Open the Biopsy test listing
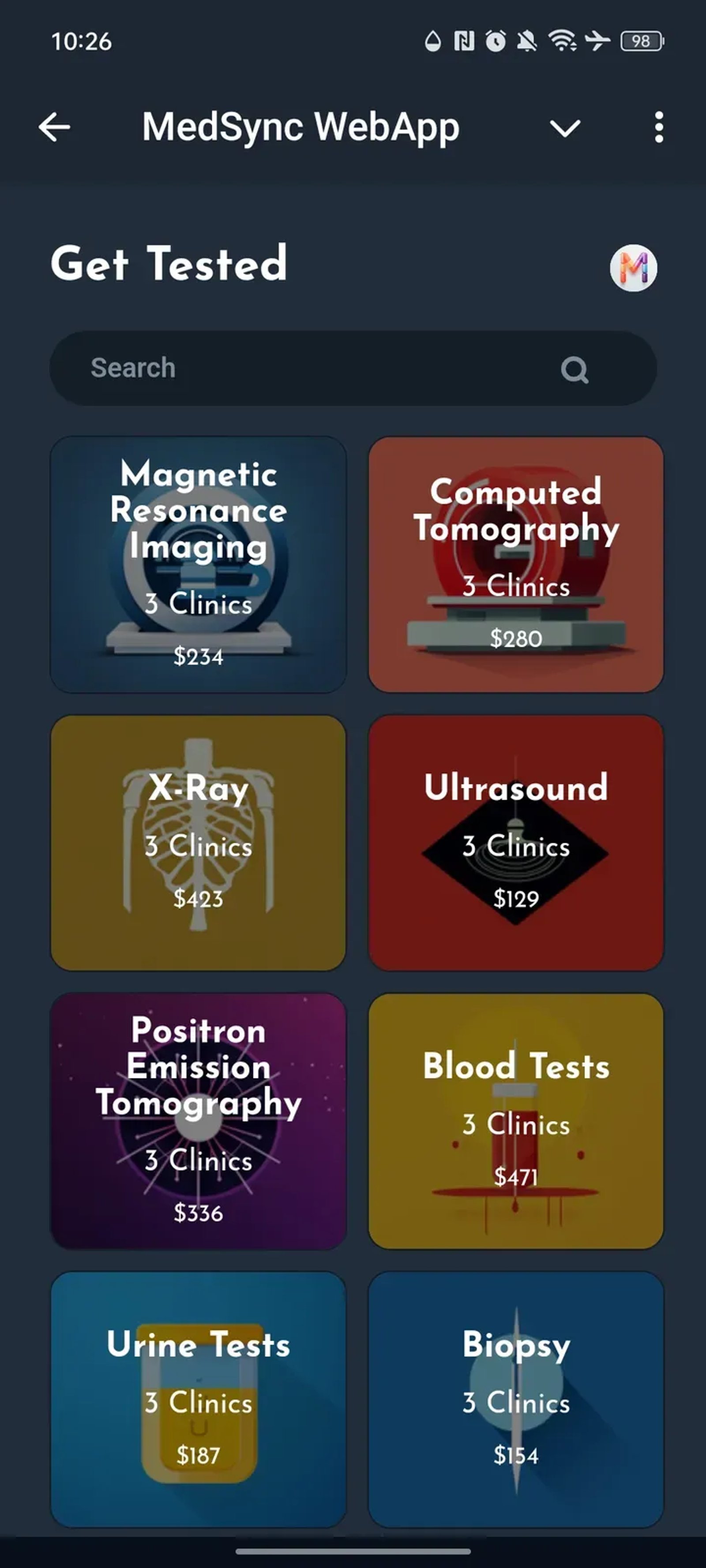706x1568 pixels. coord(517,1400)
